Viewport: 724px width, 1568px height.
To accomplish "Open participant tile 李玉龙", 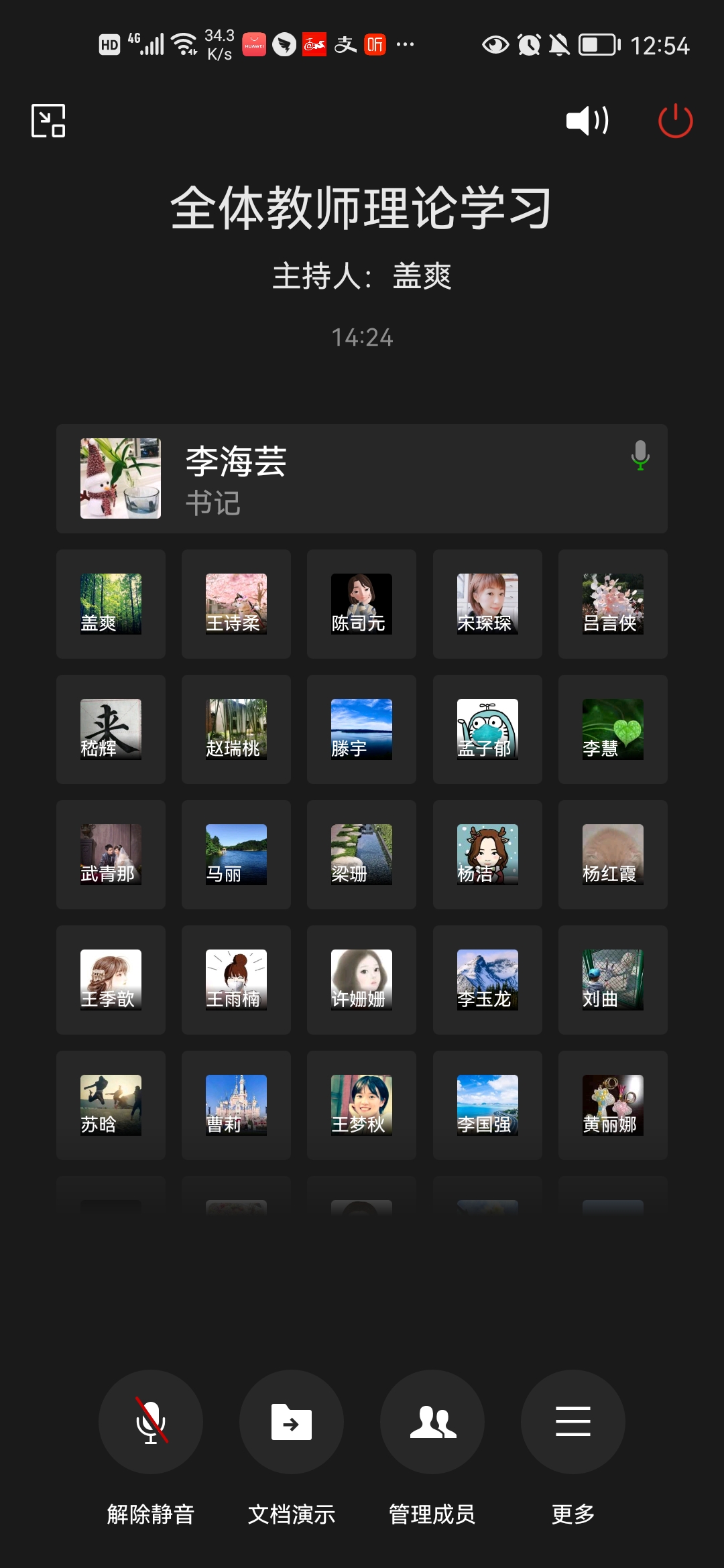I will point(487,980).
